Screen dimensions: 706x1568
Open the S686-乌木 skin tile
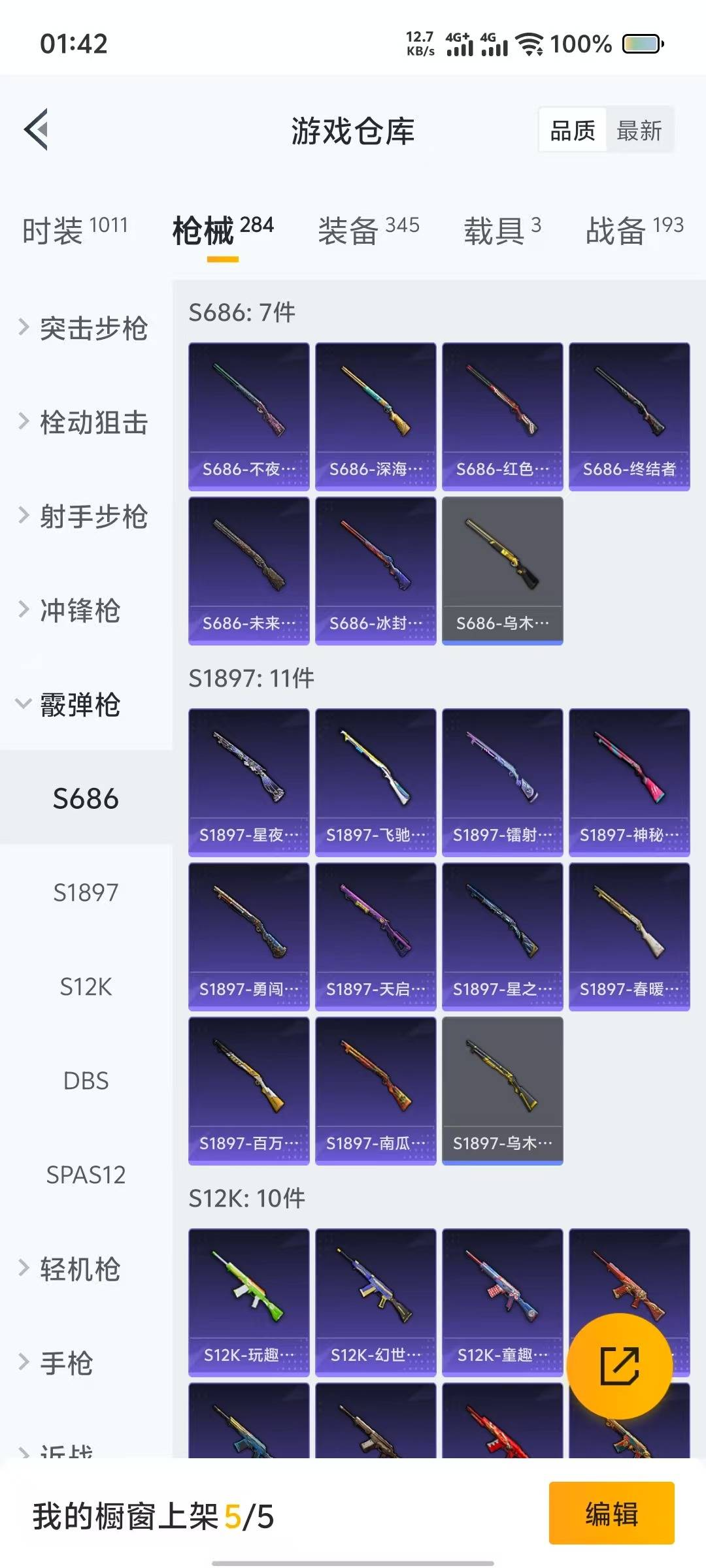pyautogui.click(x=502, y=570)
